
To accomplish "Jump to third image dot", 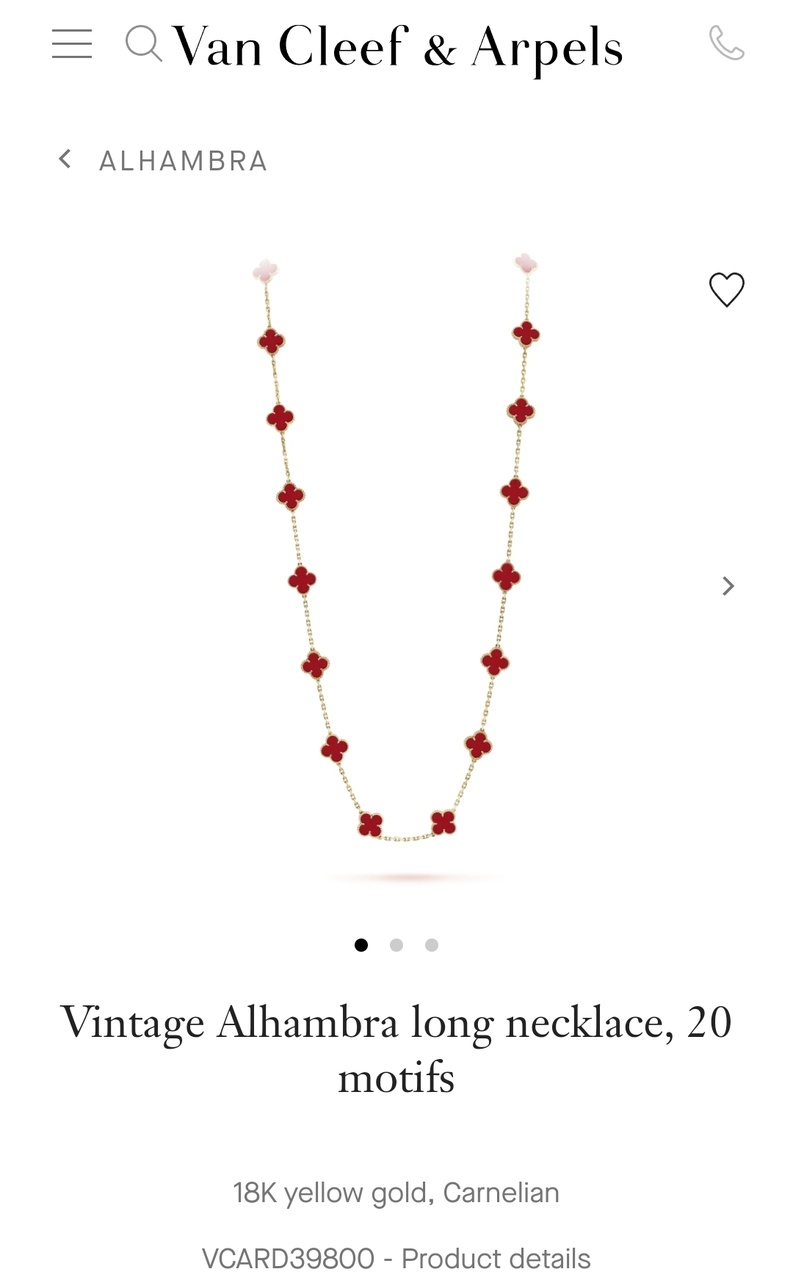I will point(432,945).
